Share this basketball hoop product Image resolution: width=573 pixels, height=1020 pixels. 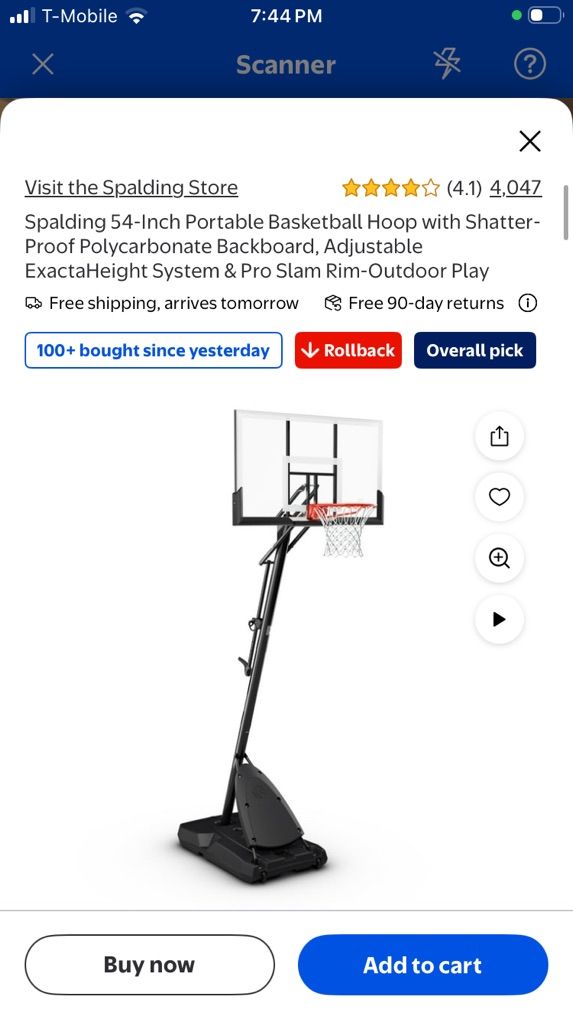499,436
